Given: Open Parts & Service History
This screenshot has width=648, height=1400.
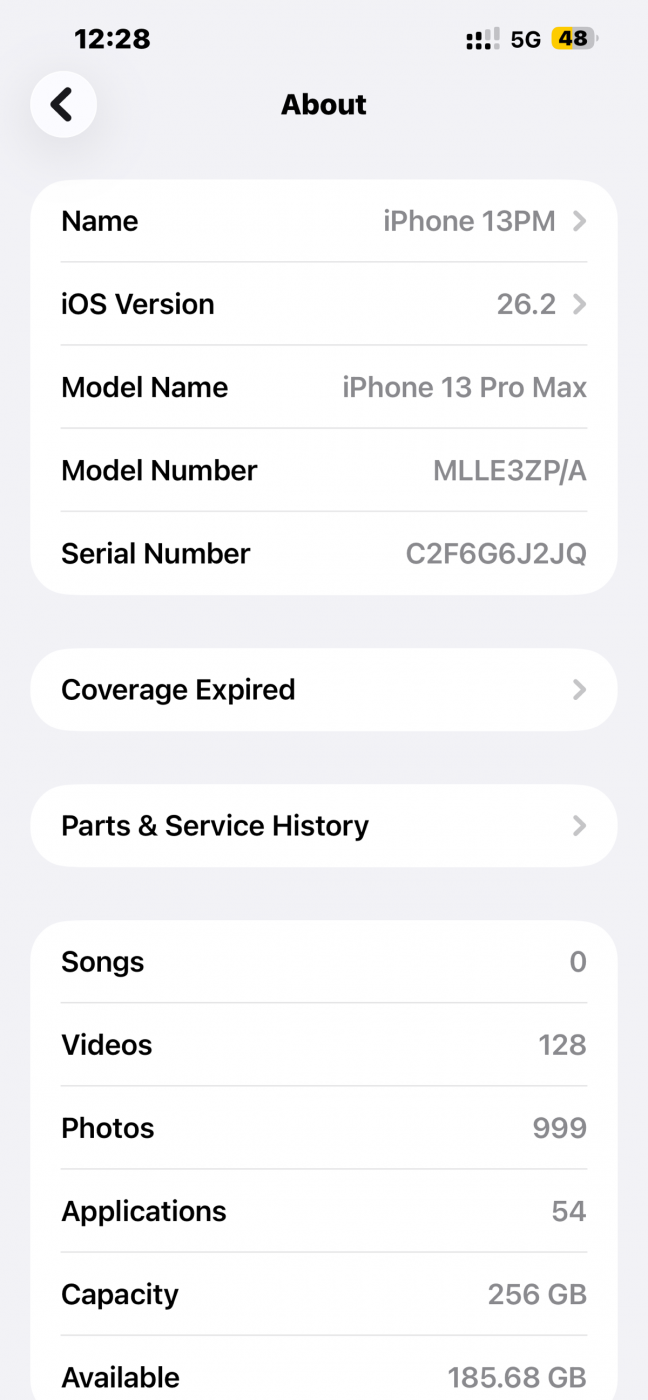Looking at the screenshot, I should tap(324, 826).
